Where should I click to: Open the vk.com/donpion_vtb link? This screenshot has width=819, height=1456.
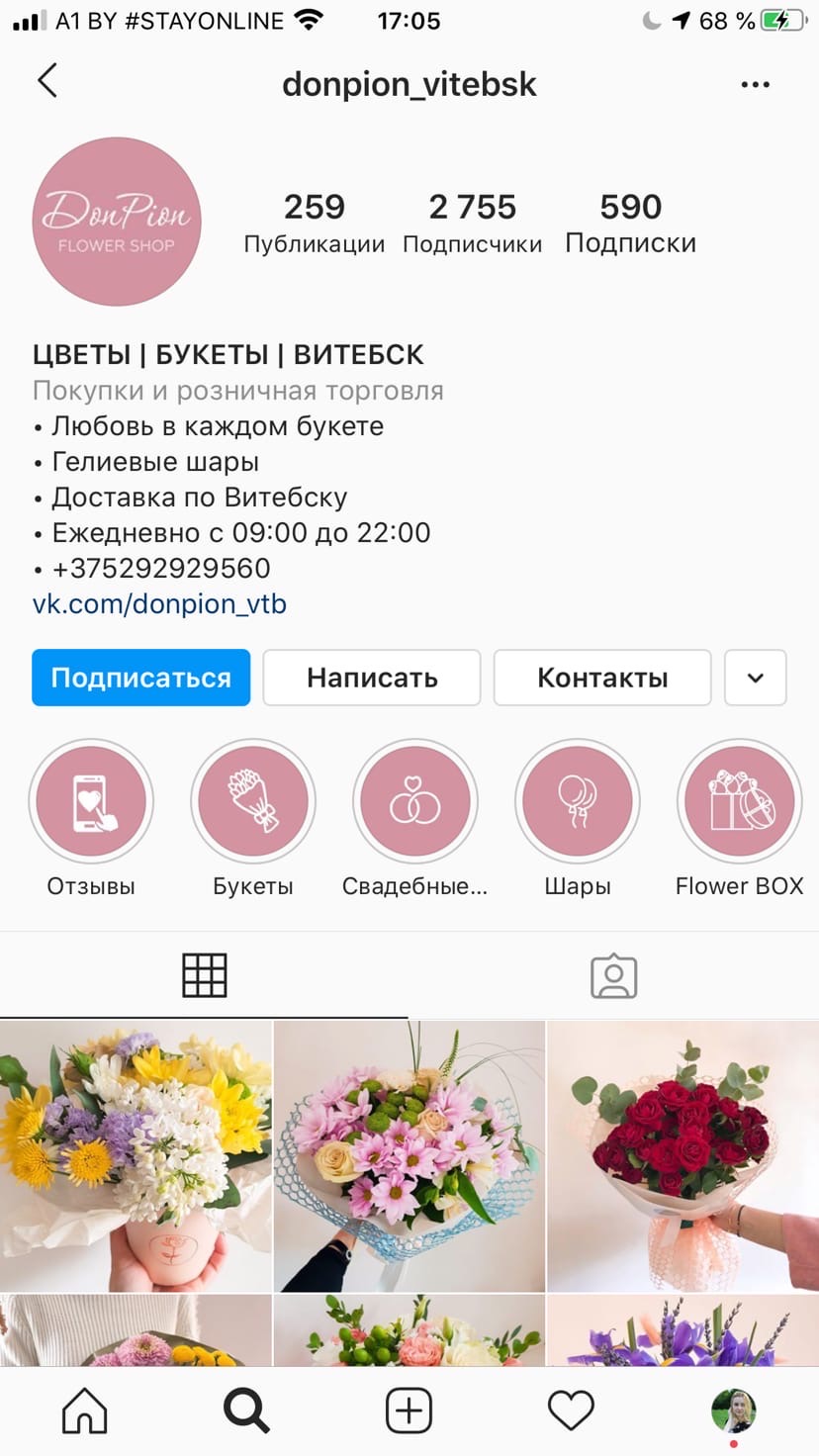[x=159, y=603]
